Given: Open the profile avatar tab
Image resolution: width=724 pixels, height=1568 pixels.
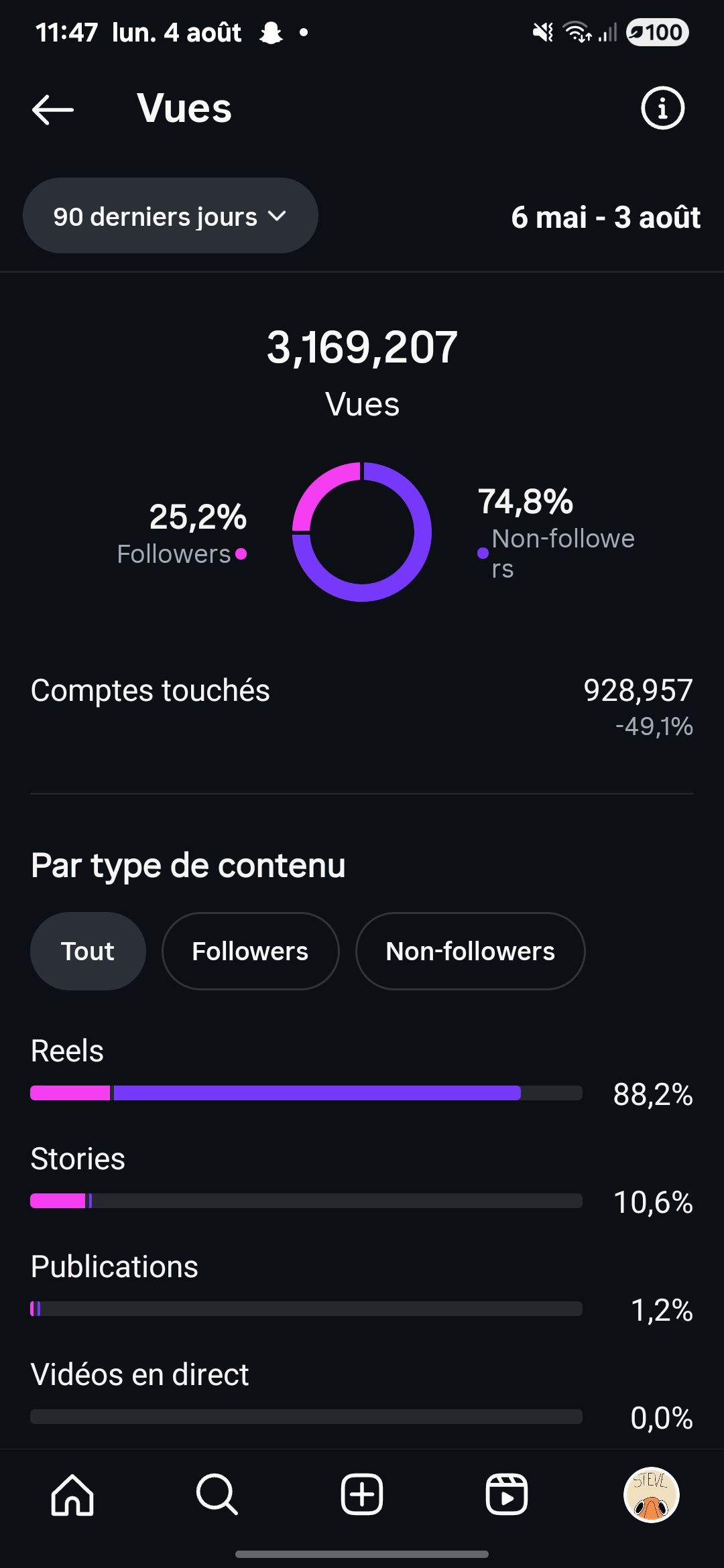Looking at the screenshot, I should (x=652, y=1494).
